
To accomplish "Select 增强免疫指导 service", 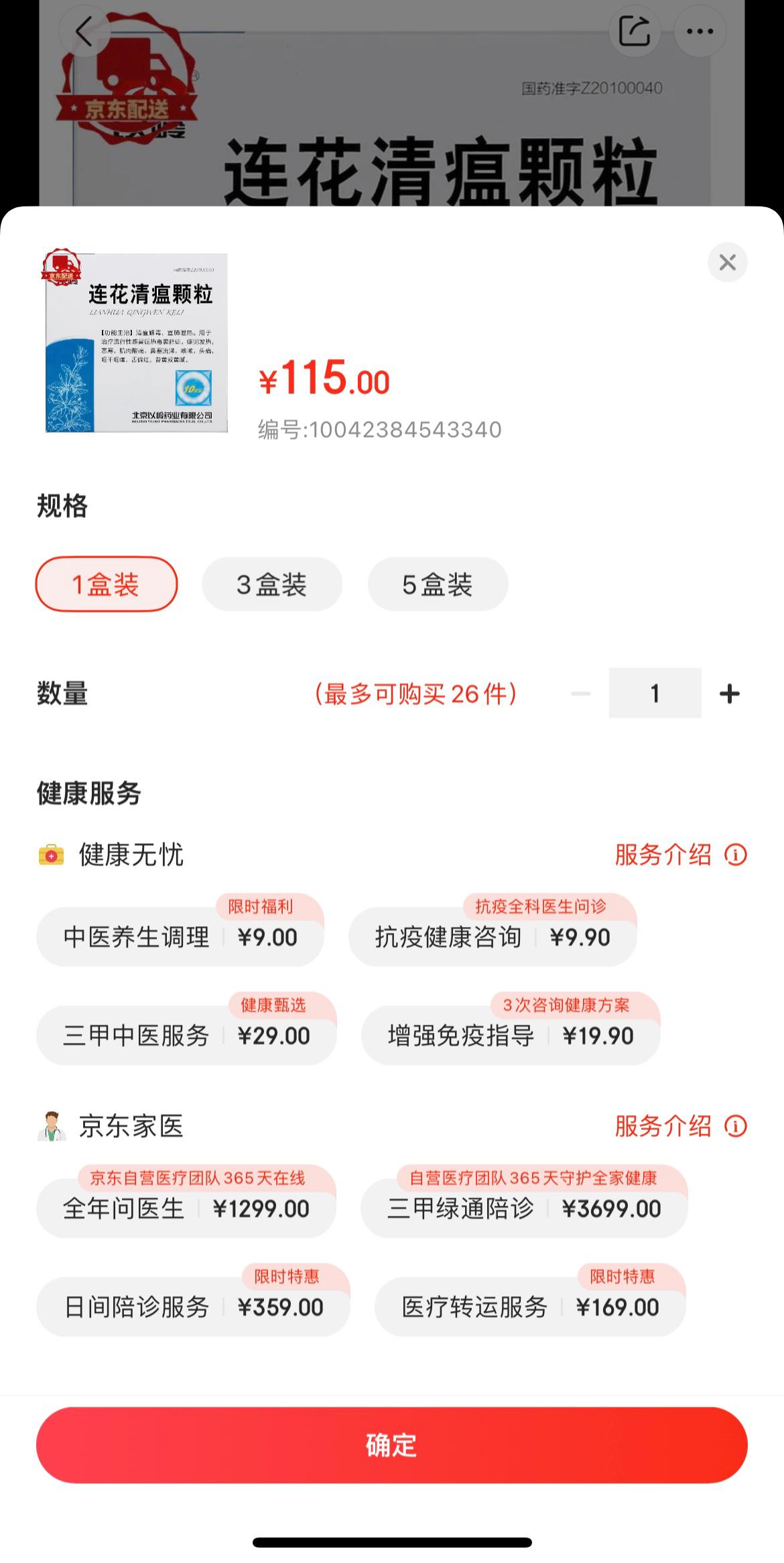I will click(511, 1036).
